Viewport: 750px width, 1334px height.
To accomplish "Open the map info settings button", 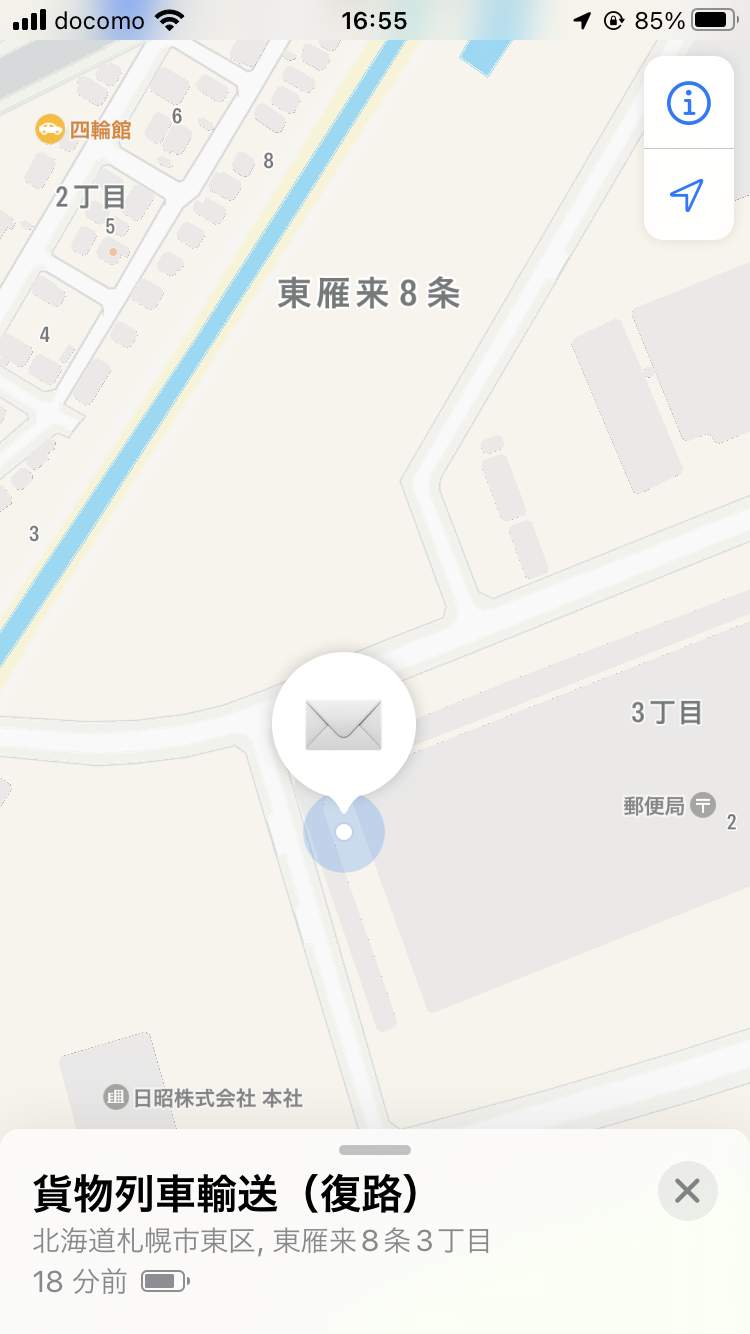I will tap(688, 103).
